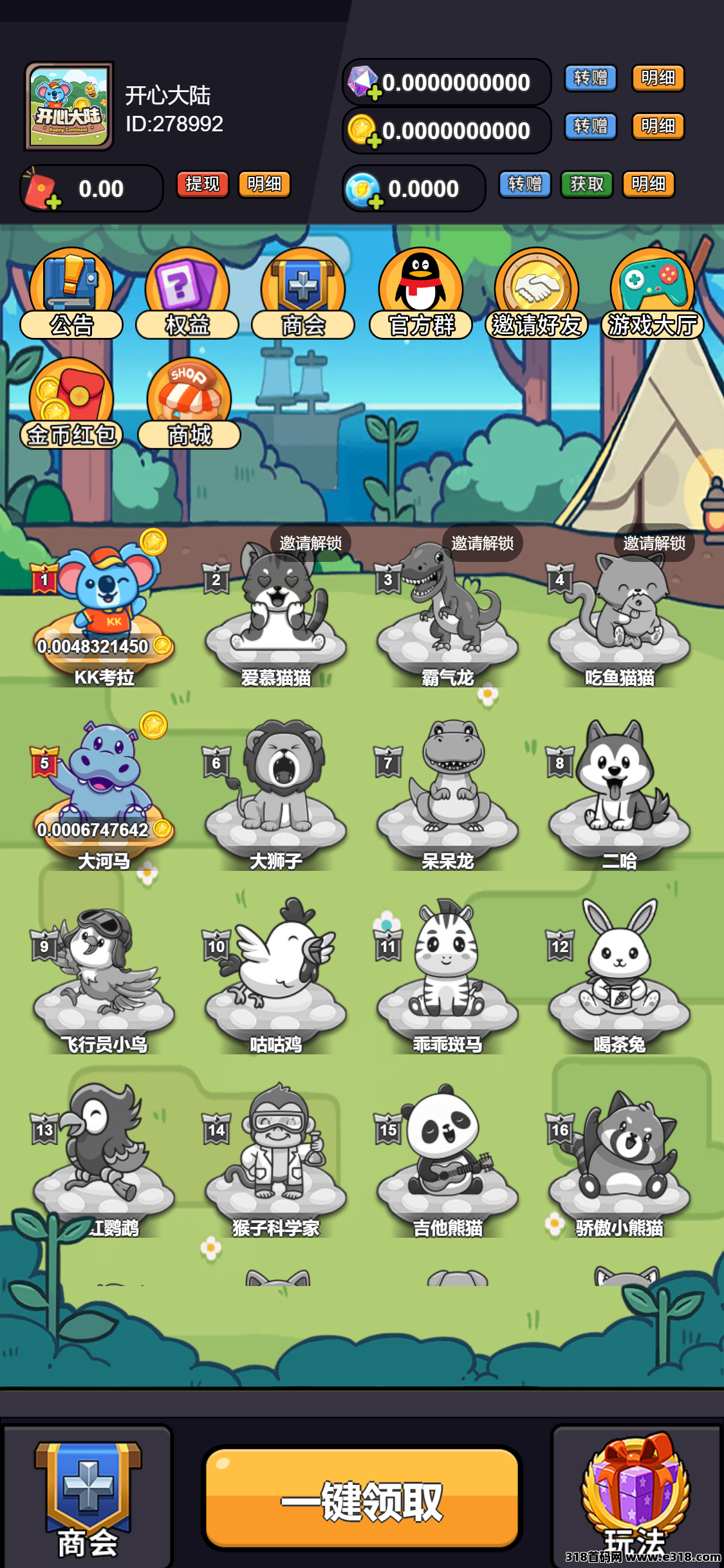Open the 公告 announcements icon
The height and width of the screenshot is (1568, 724).
click(x=71, y=294)
